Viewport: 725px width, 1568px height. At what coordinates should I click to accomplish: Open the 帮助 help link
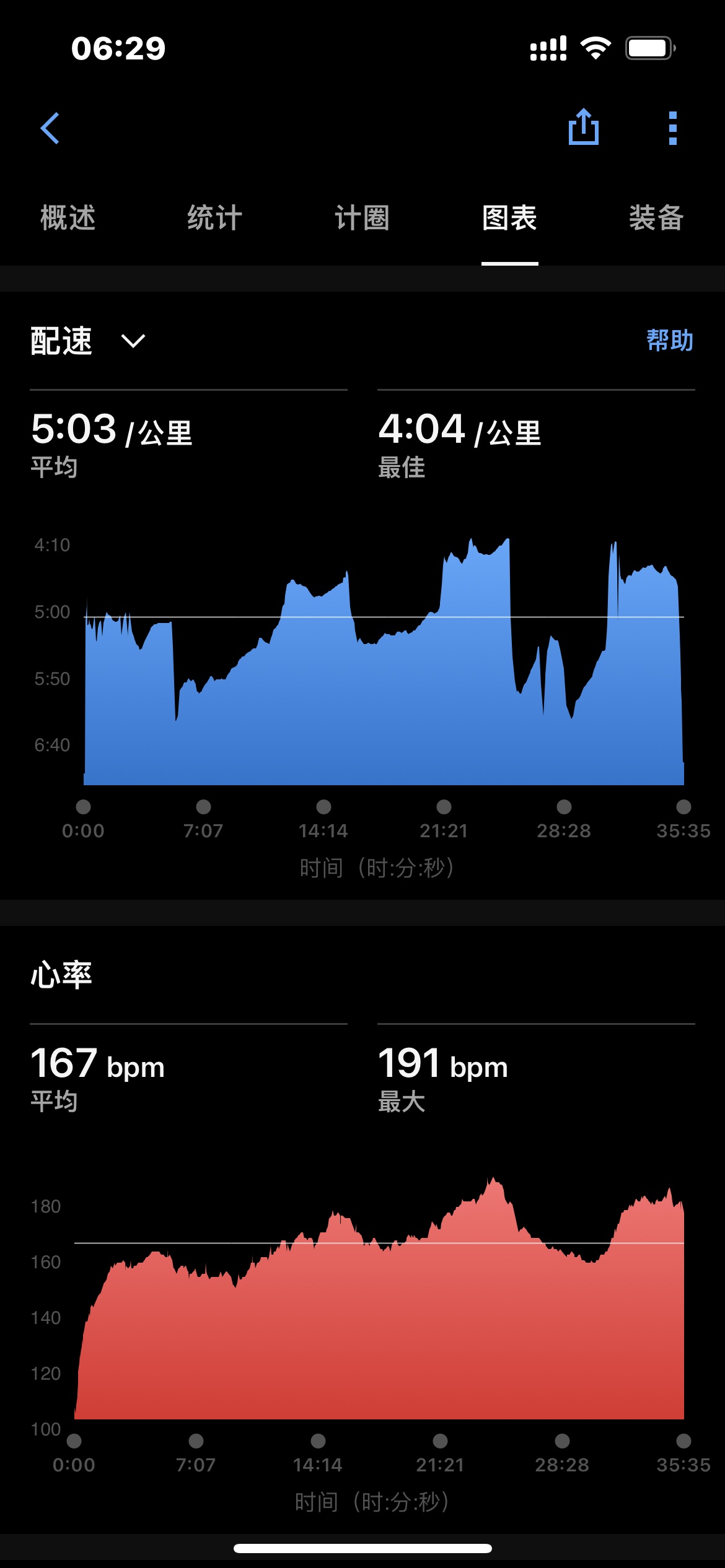[x=670, y=340]
